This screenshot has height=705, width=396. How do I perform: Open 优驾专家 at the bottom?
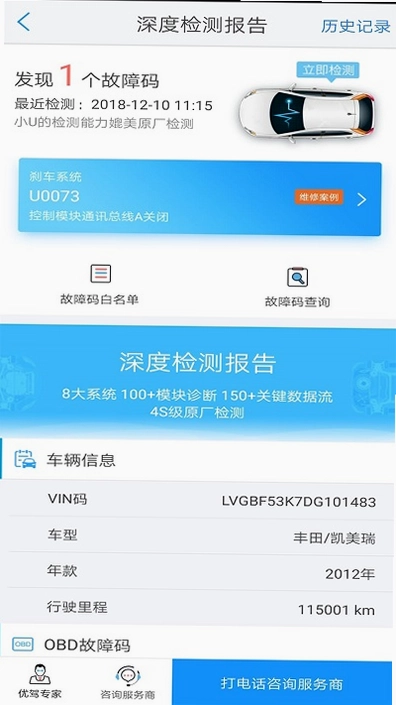[x=40, y=682]
